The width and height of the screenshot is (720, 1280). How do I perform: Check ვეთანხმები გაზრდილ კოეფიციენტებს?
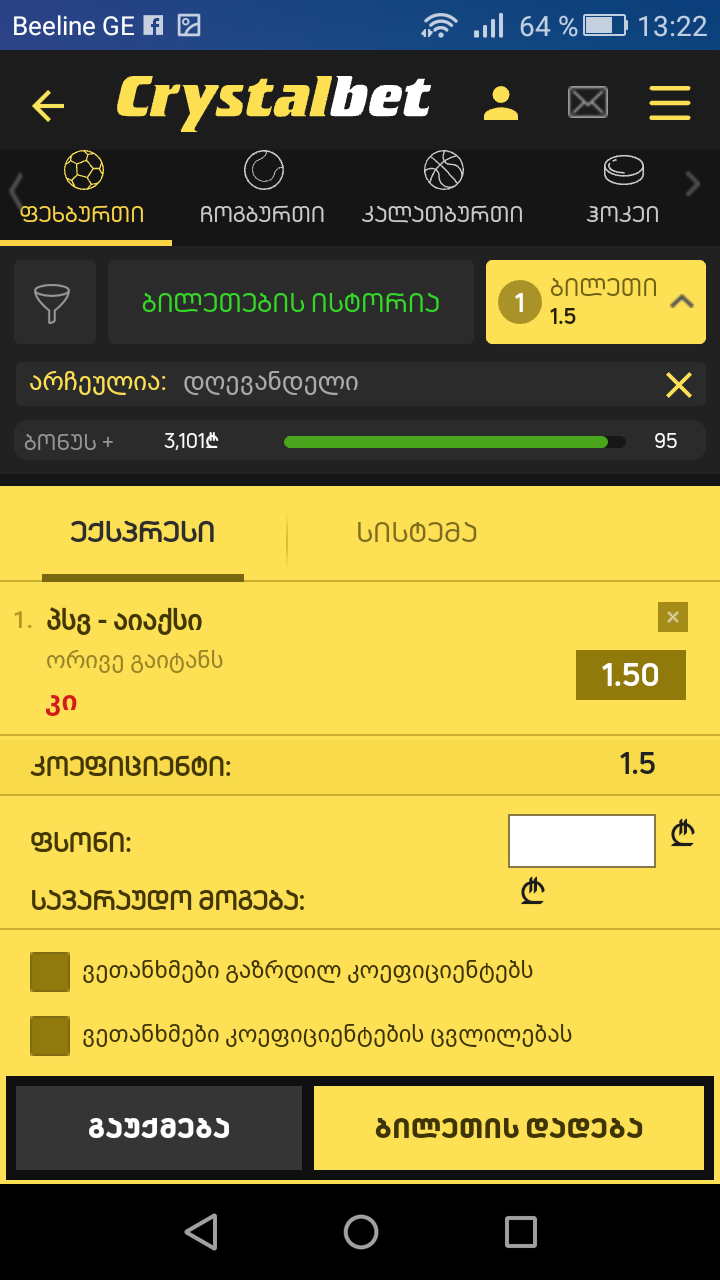(x=50, y=971)
